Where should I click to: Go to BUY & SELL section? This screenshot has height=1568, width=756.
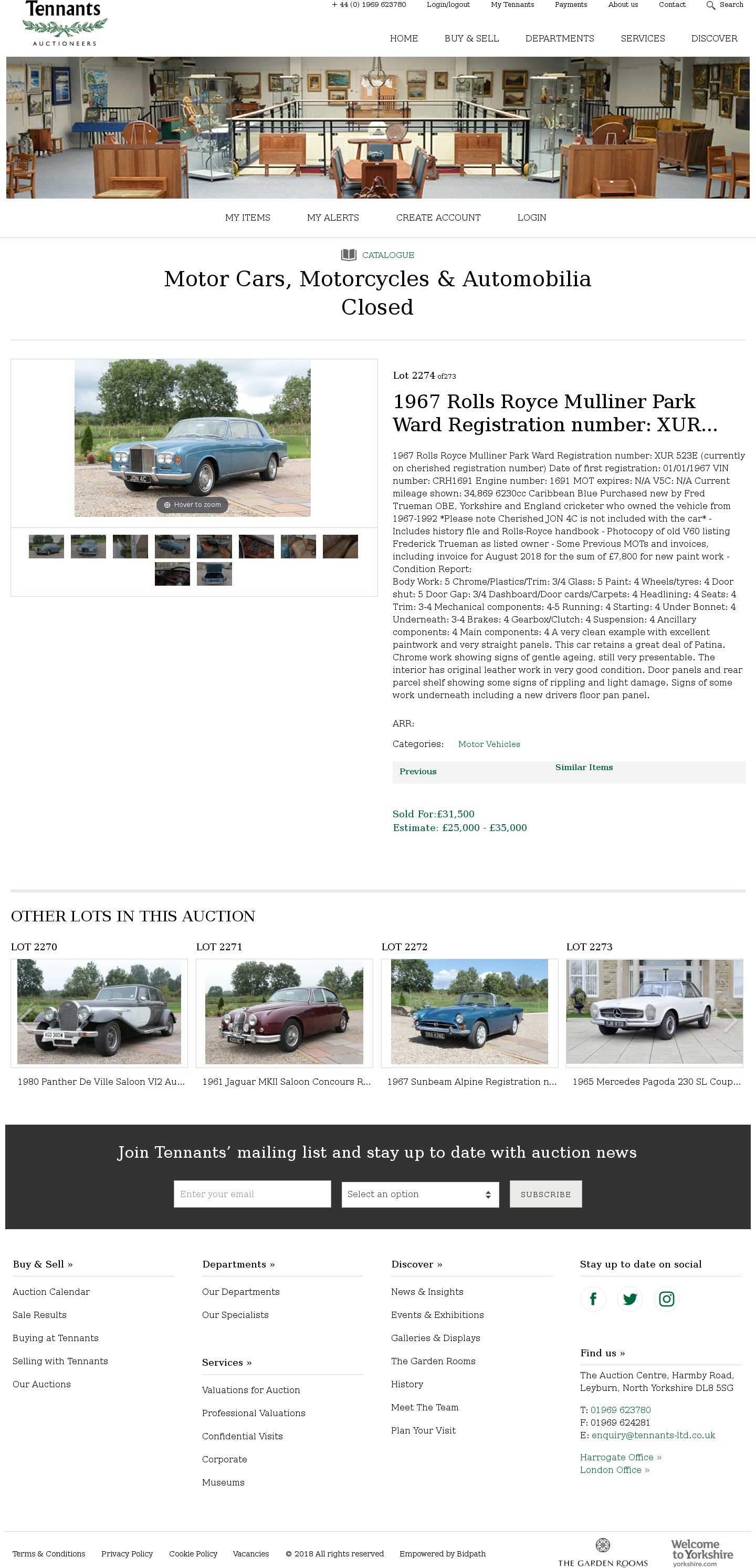click(x=471, y=38)
